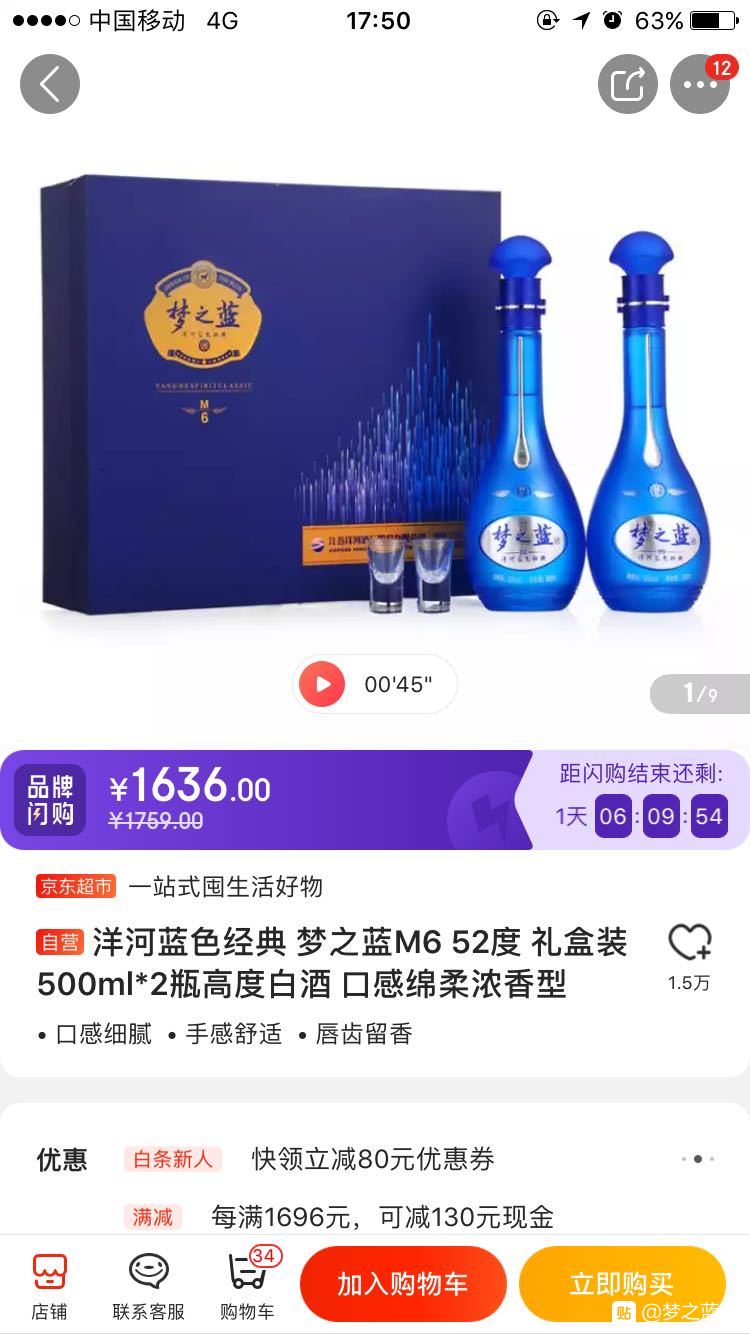Claim the 白条新人 80元 coupon
Viewport: 750px width, 1334px height.
[x=374, y=1159]
